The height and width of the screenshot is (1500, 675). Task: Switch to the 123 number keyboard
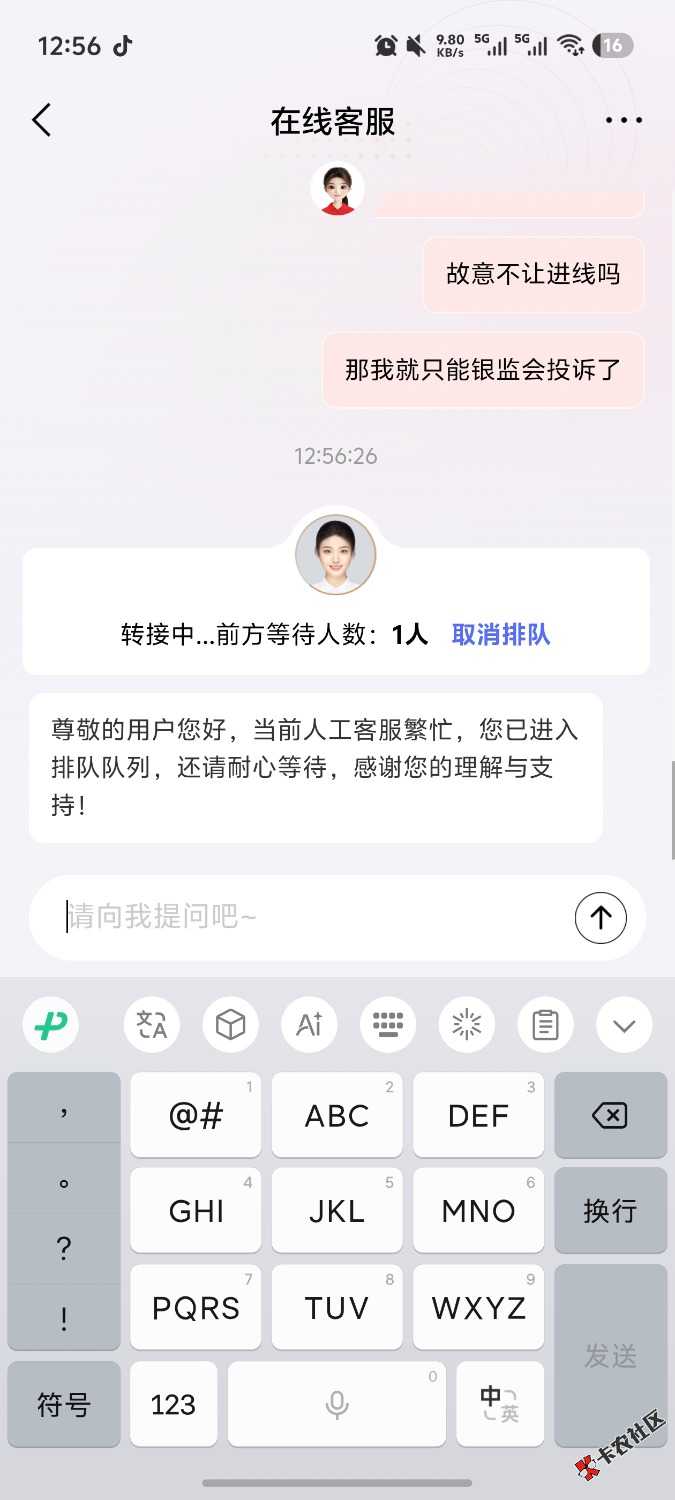pos(173,1404)
